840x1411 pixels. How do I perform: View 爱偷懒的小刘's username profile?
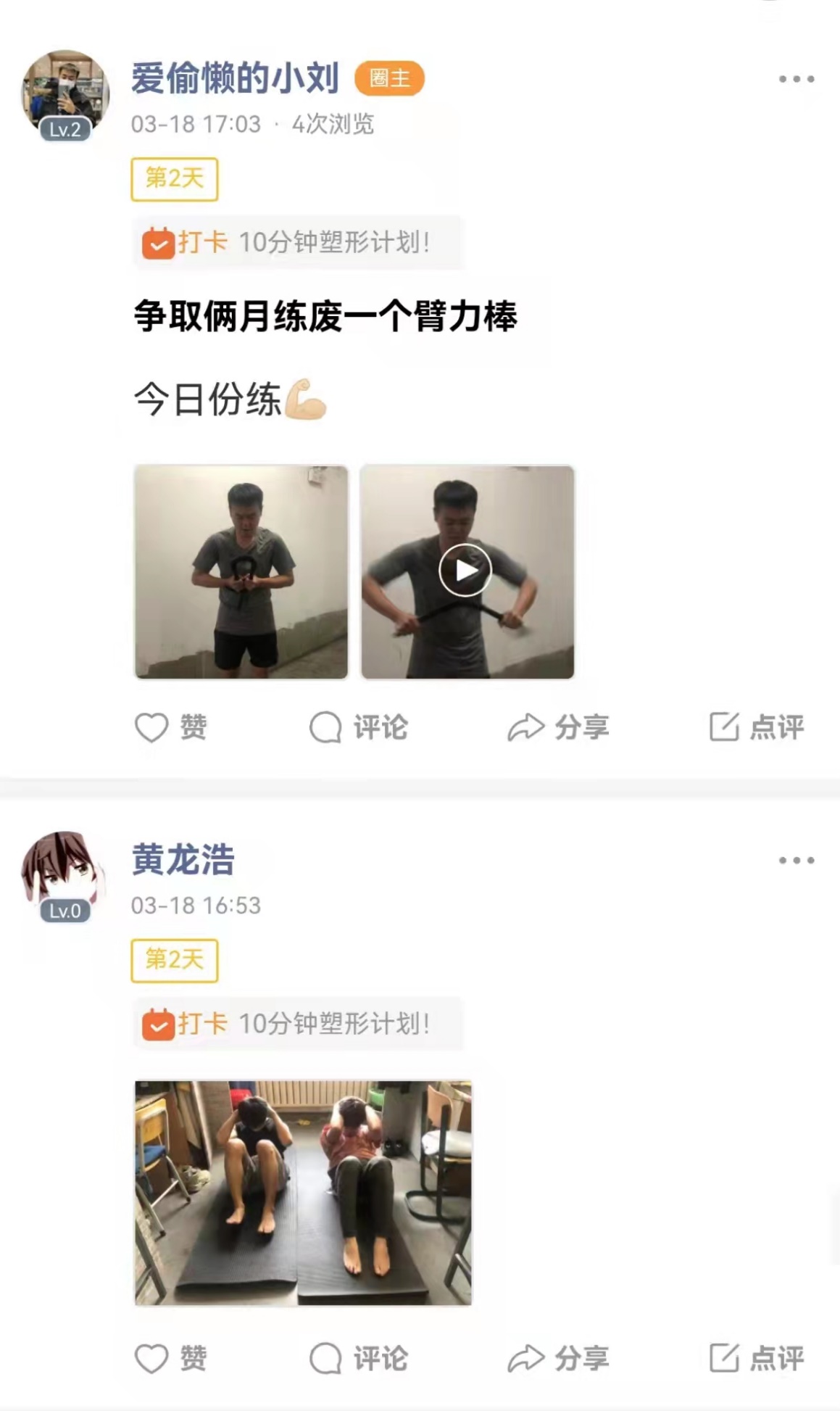(235, 78)
